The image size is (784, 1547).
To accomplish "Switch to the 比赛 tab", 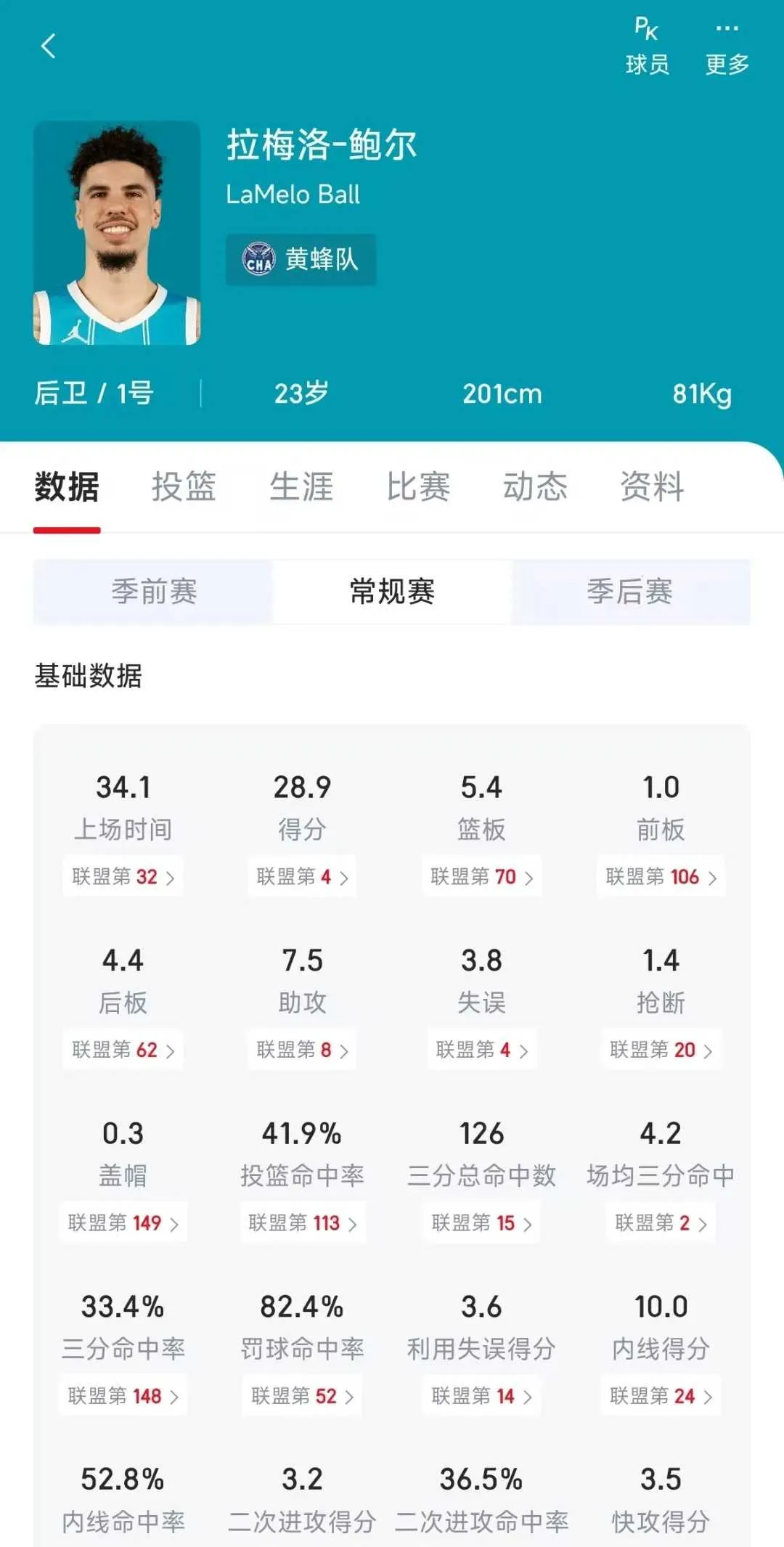I will click(x=418, y=486).
